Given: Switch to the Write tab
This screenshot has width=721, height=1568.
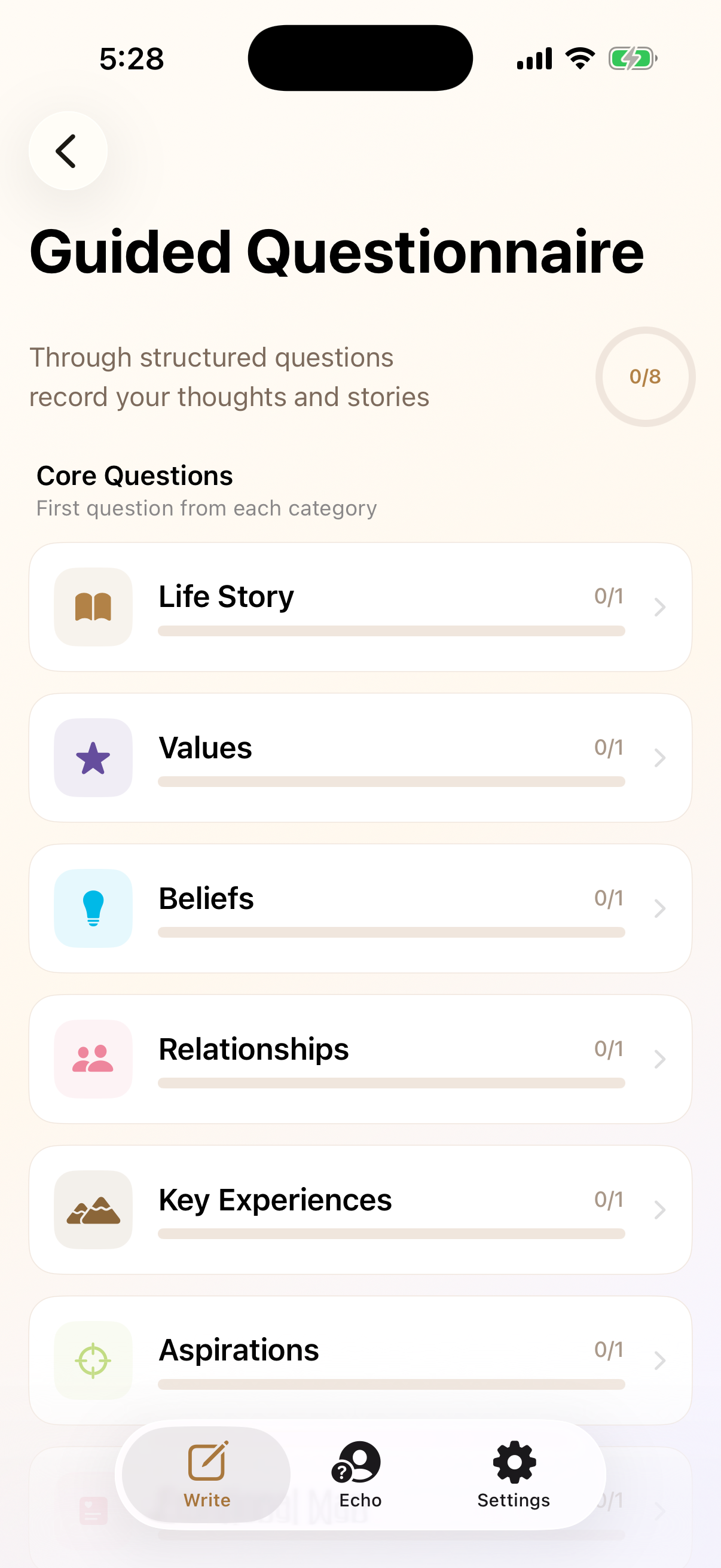Looking at the screenshot, I should click(x=207, y=1474).
